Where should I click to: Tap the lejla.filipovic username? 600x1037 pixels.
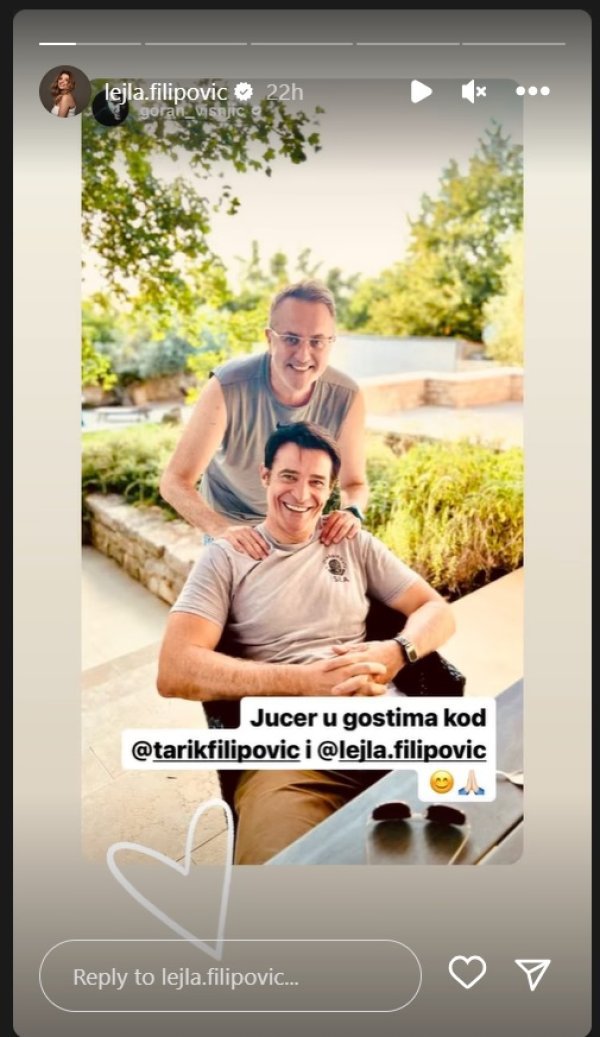(x=167, y=92)
